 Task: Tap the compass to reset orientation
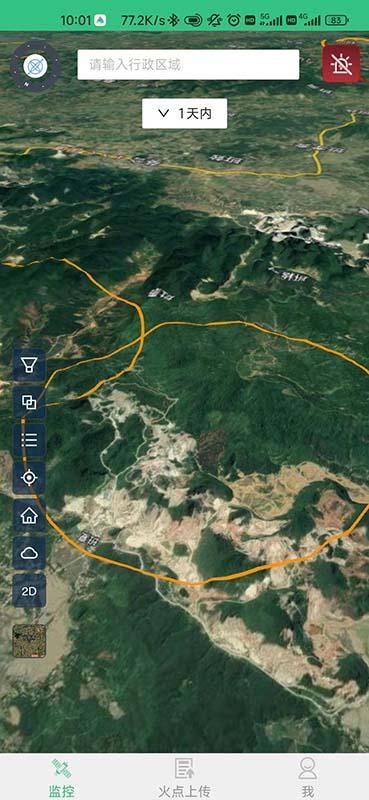click(35, 66)
